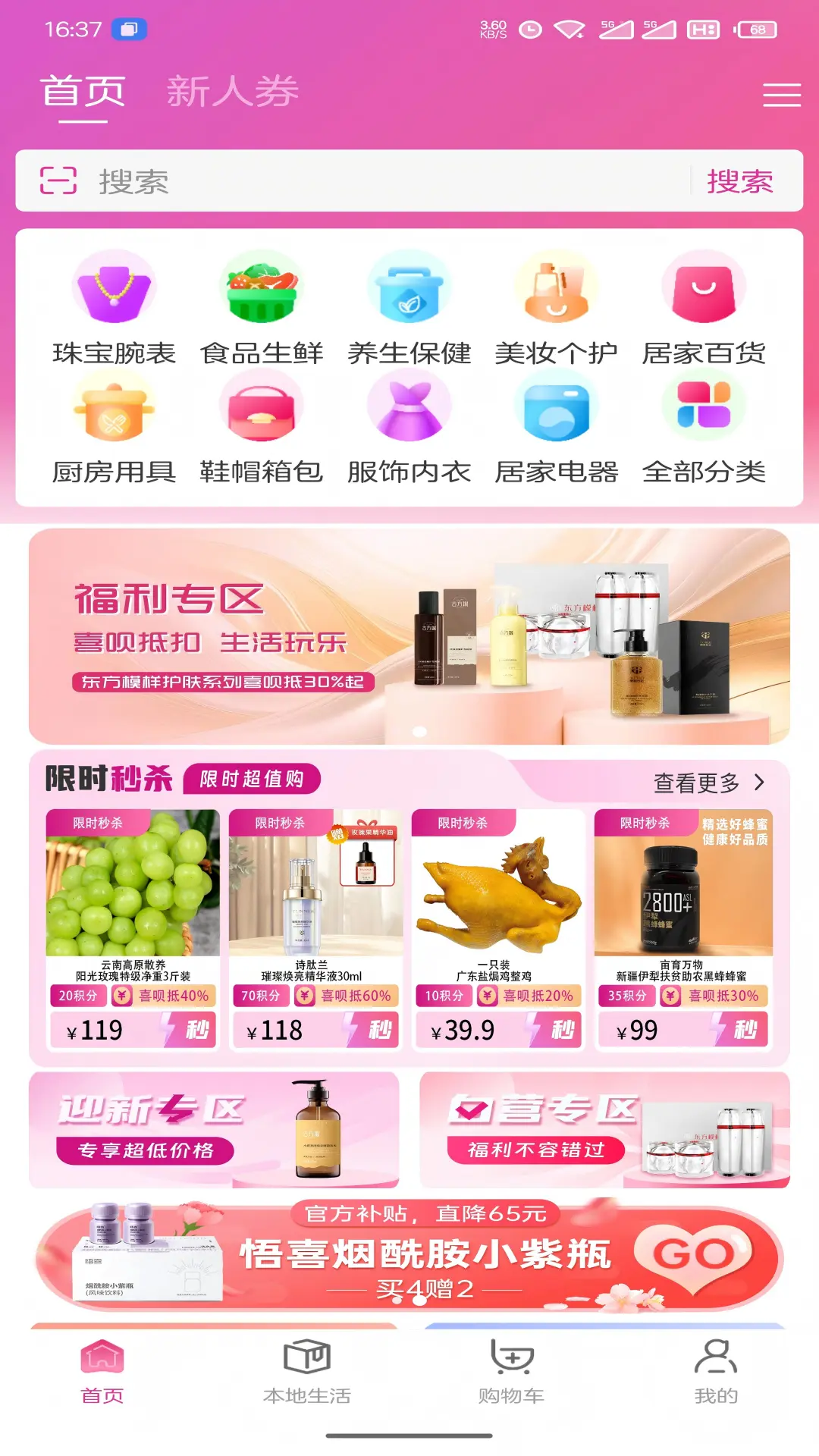The width and height of the screenshot is (819, 1456).
Task: Focus the 搜索 input field
Action: coord(379,181)
